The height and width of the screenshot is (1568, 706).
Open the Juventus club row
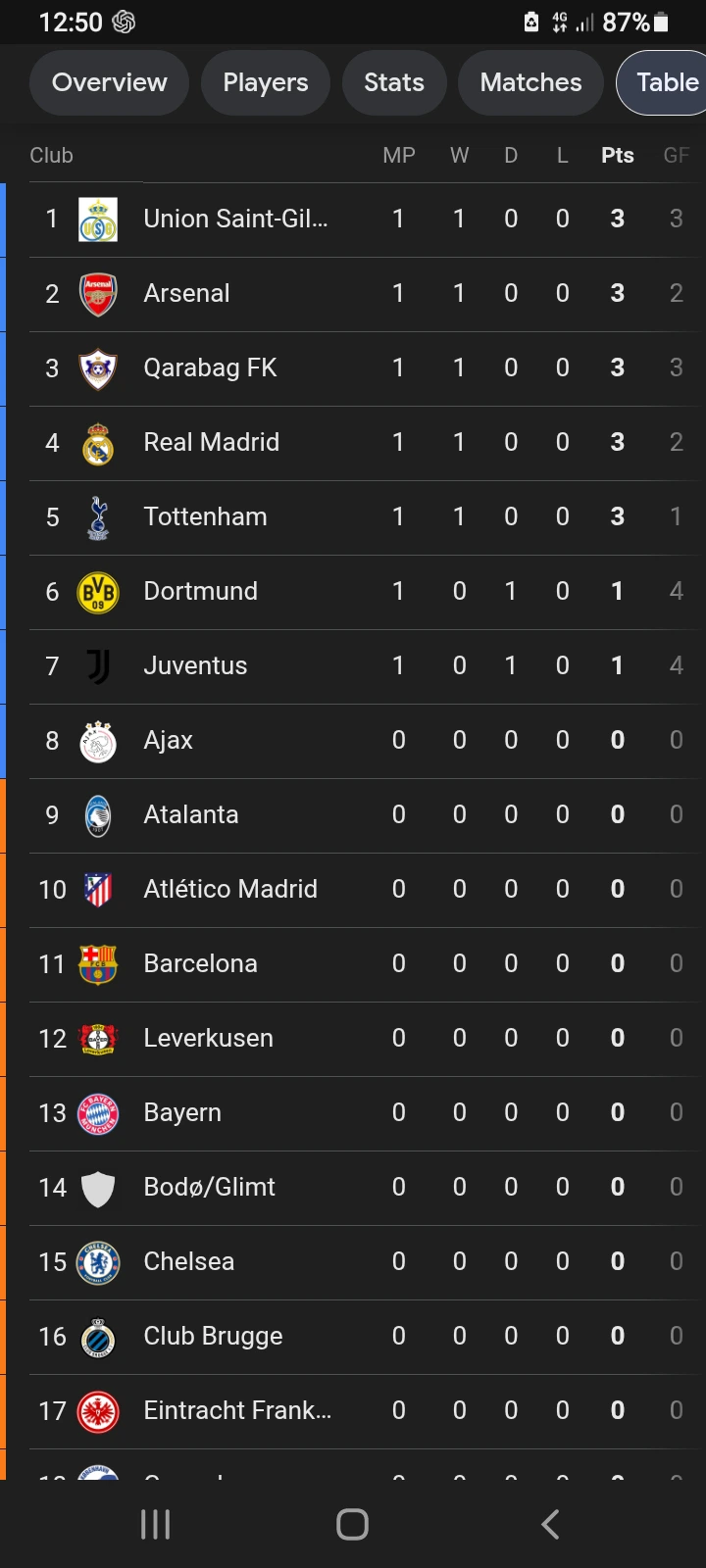pos(195,665)
